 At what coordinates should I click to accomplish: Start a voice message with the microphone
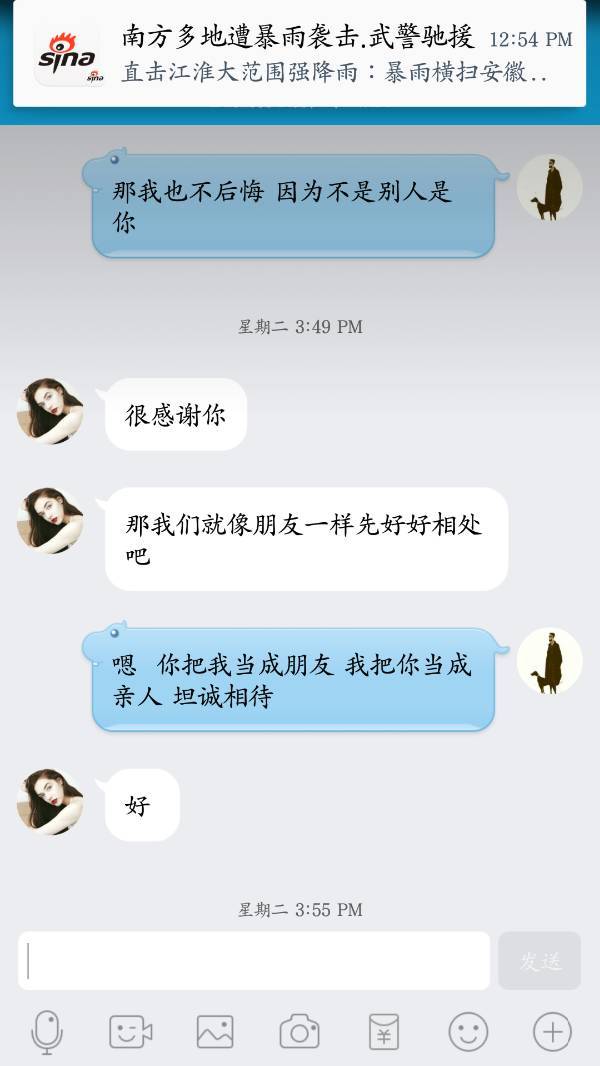[x=47, y=1031]
